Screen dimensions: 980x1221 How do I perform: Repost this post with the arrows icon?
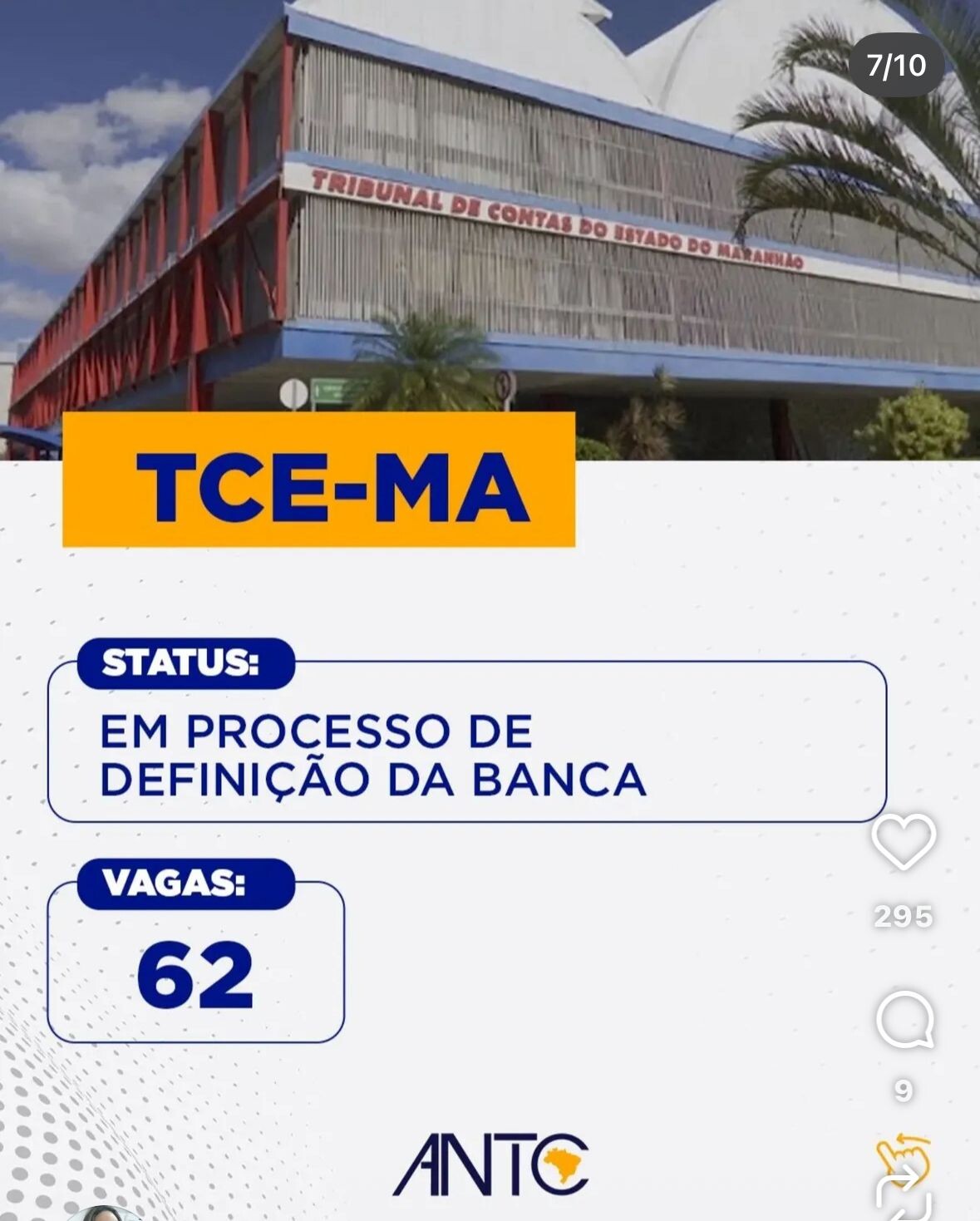pos(904,1197)
